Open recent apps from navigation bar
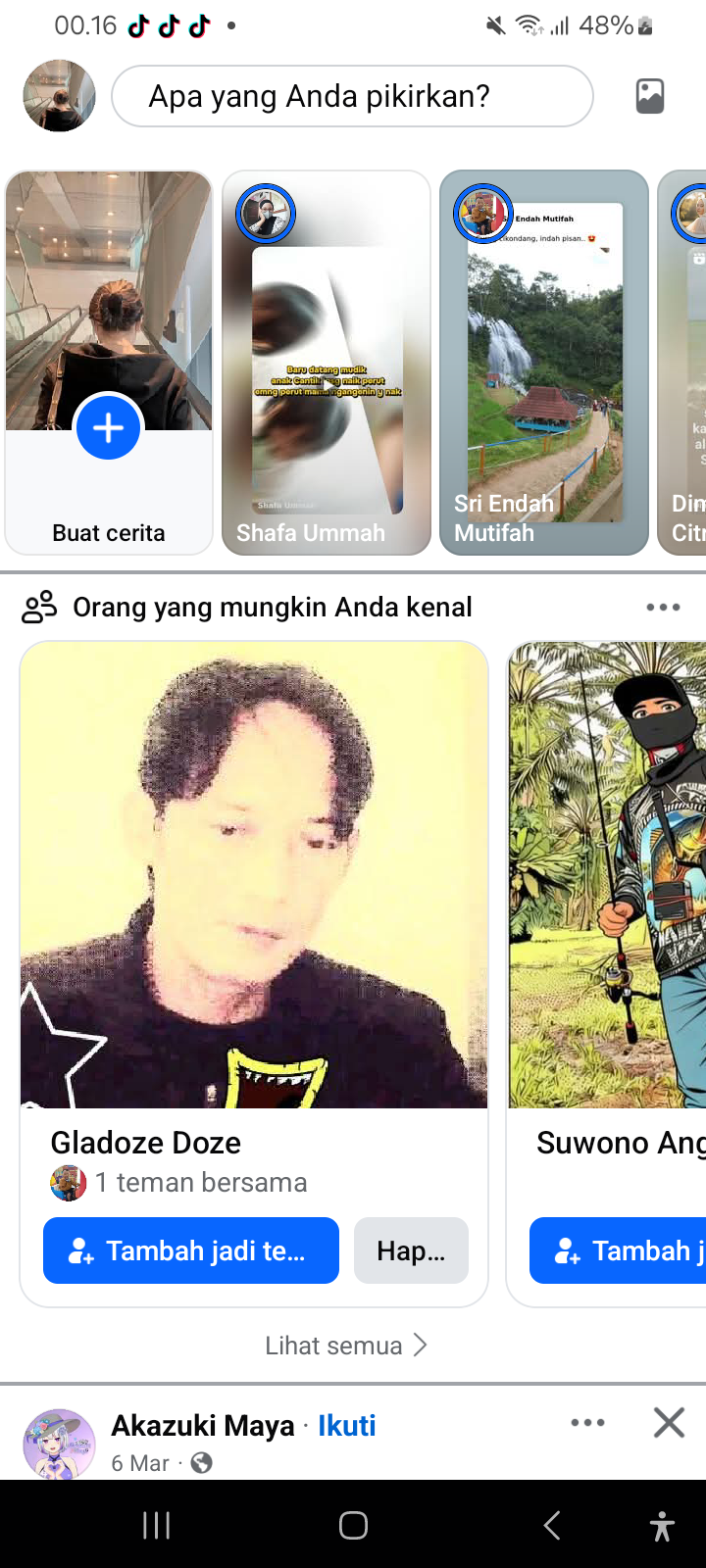 (157, 1525)
